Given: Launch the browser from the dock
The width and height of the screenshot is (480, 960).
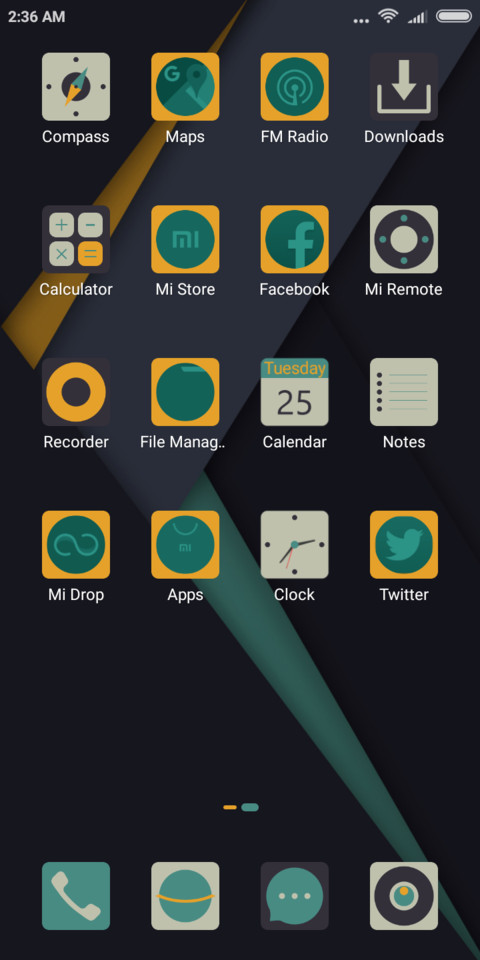Looking at the screenshot, I should click(185, 896).
